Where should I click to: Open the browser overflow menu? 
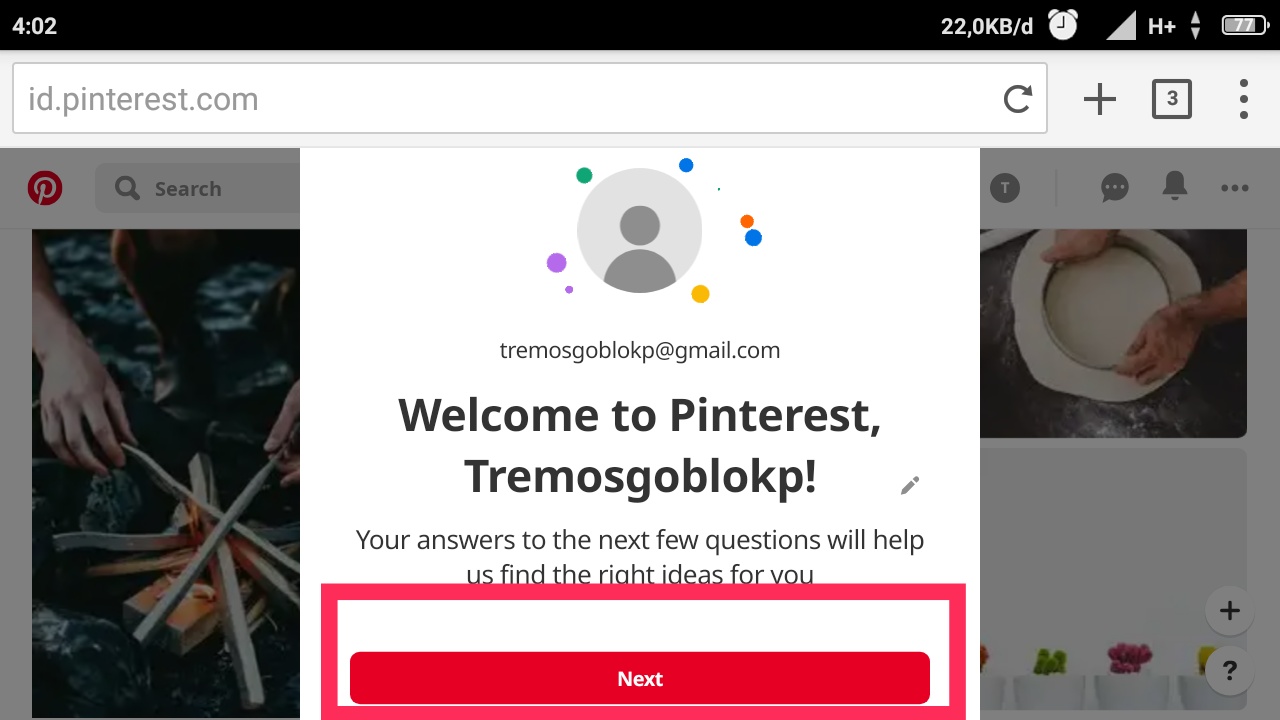coord(1243,99)
